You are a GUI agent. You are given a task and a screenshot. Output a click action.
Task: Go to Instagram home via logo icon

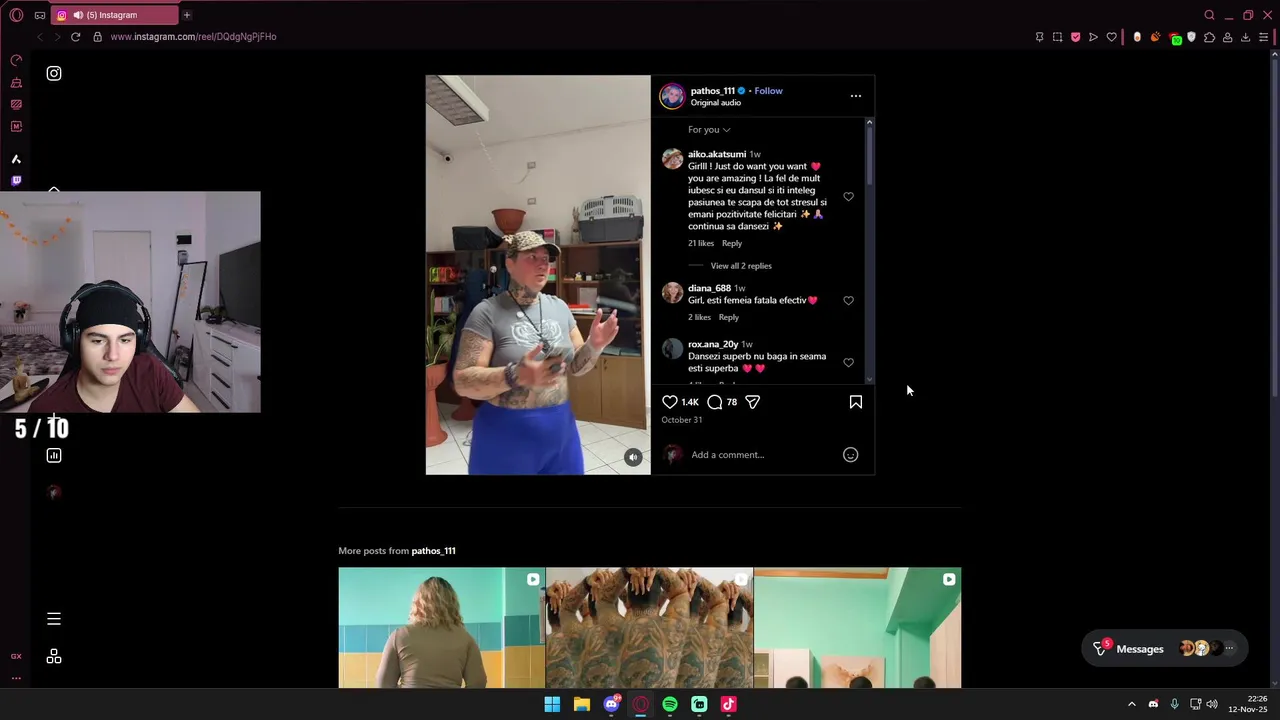pos(54,73)
